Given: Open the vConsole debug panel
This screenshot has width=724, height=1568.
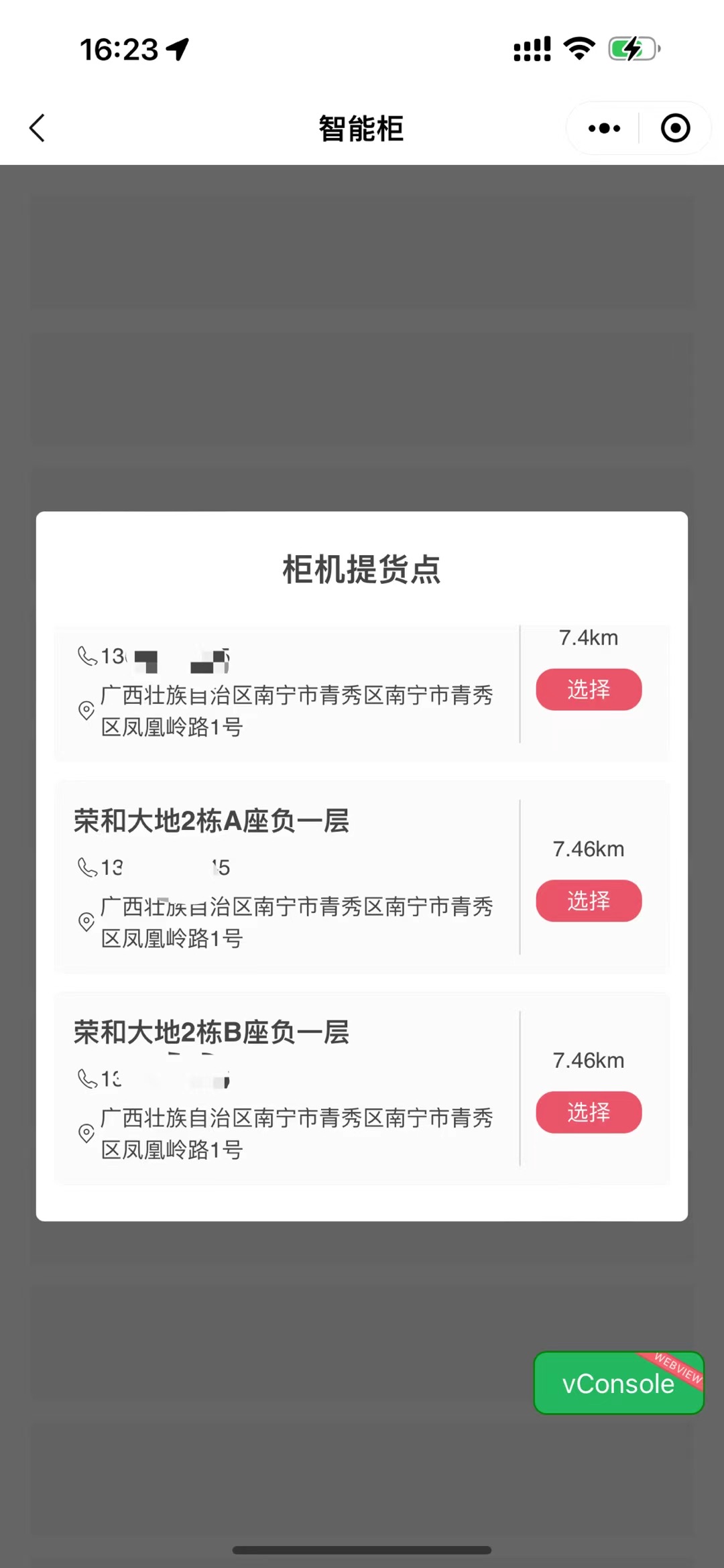Looking at the screenshot, I should [619, 1383].
